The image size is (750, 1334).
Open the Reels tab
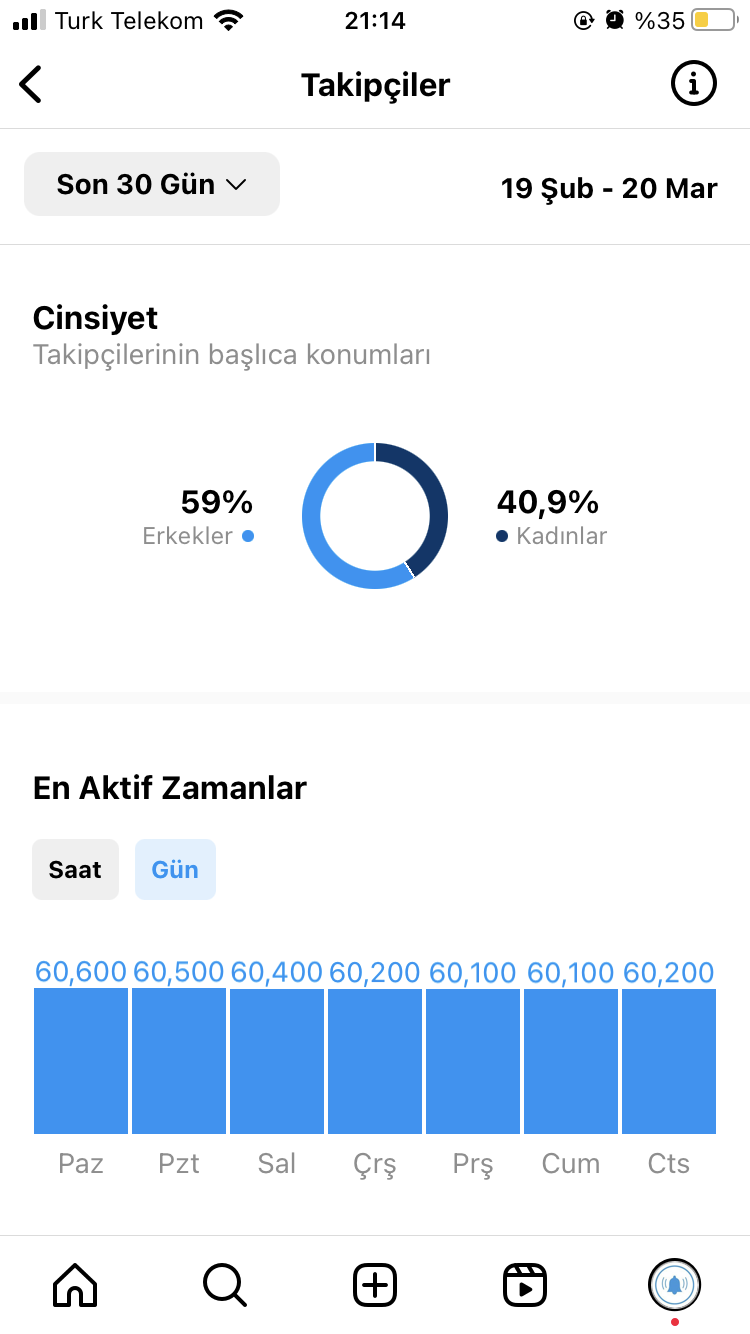[x=525, y=1284]
